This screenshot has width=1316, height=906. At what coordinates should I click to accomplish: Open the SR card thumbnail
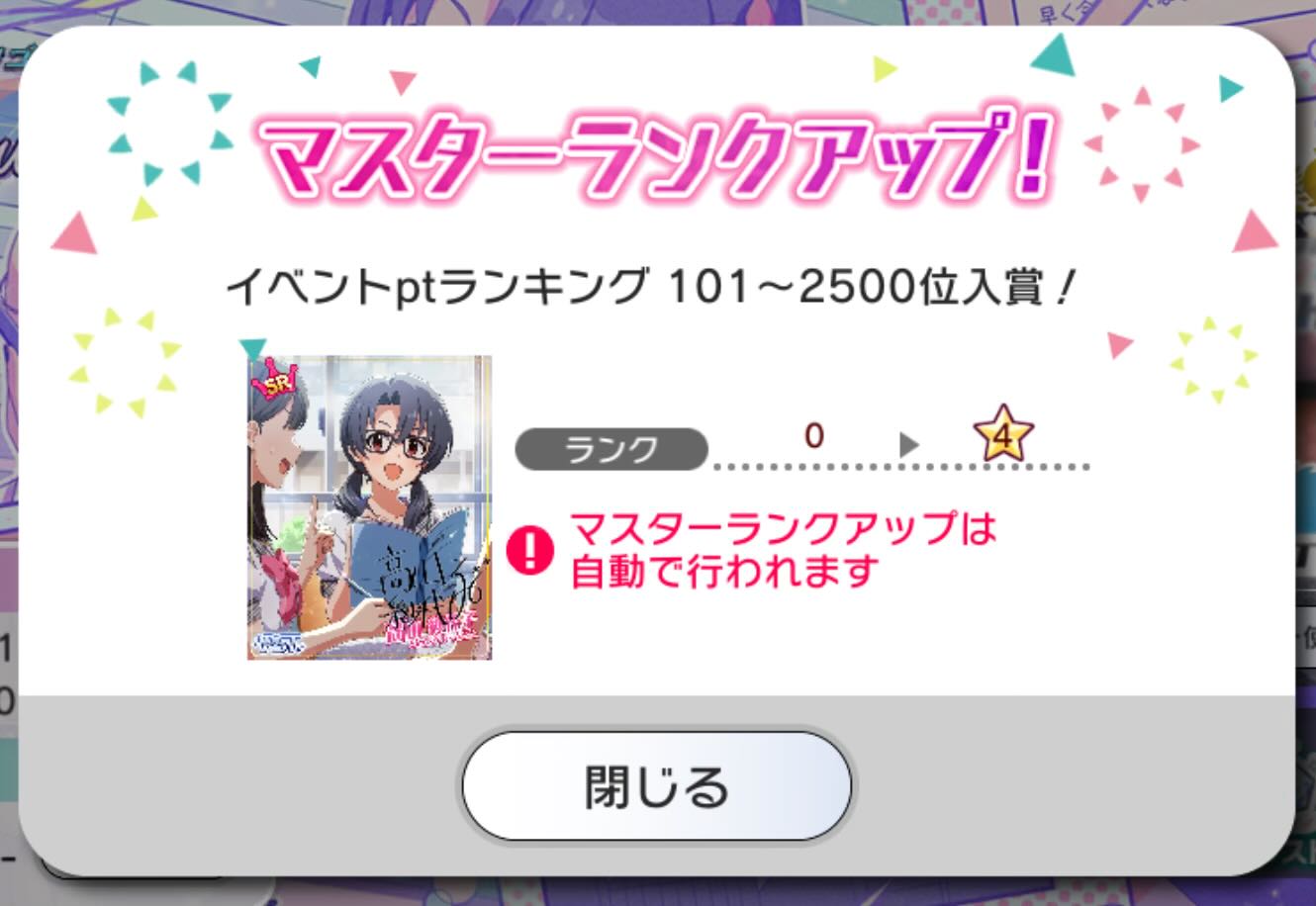tap(369, 507)
